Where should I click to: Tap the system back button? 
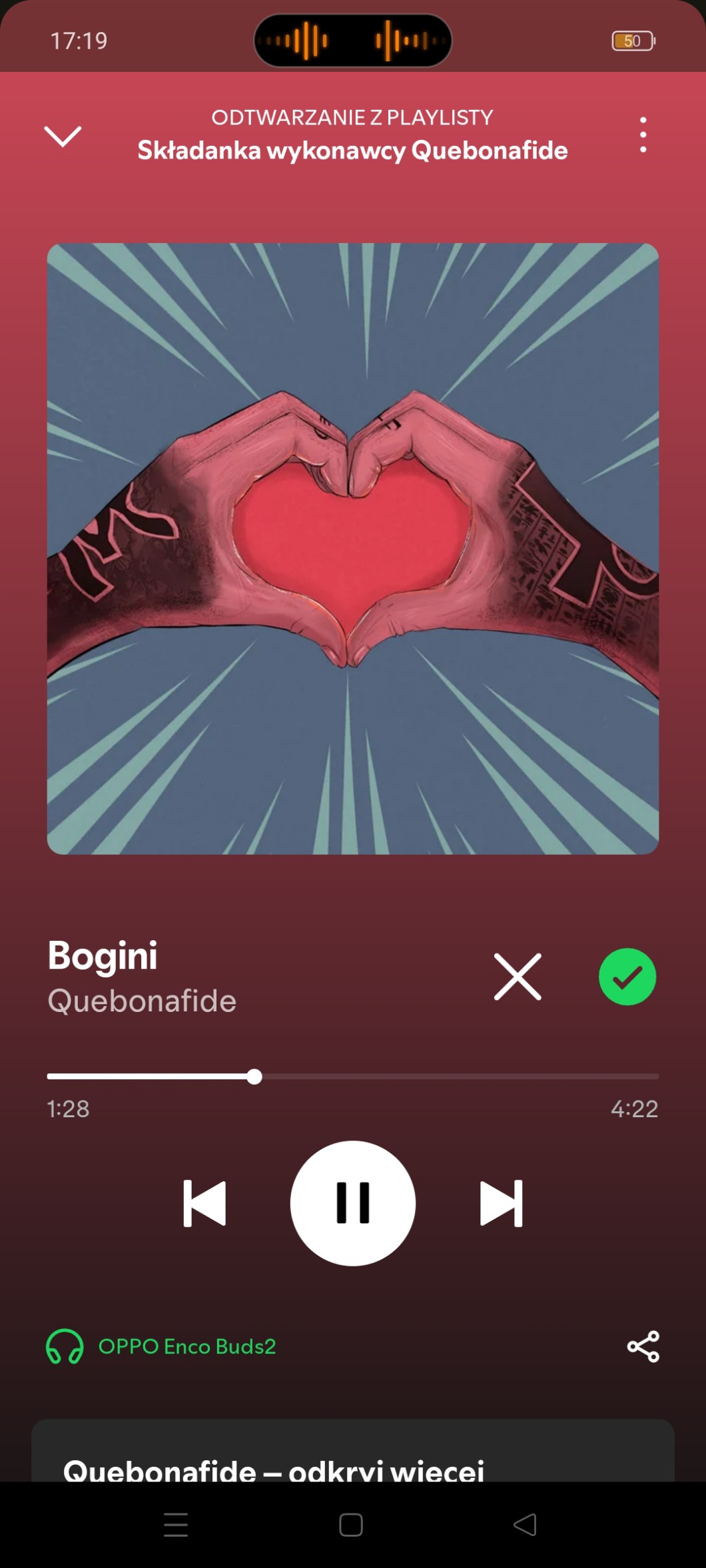click(525, 1525)
